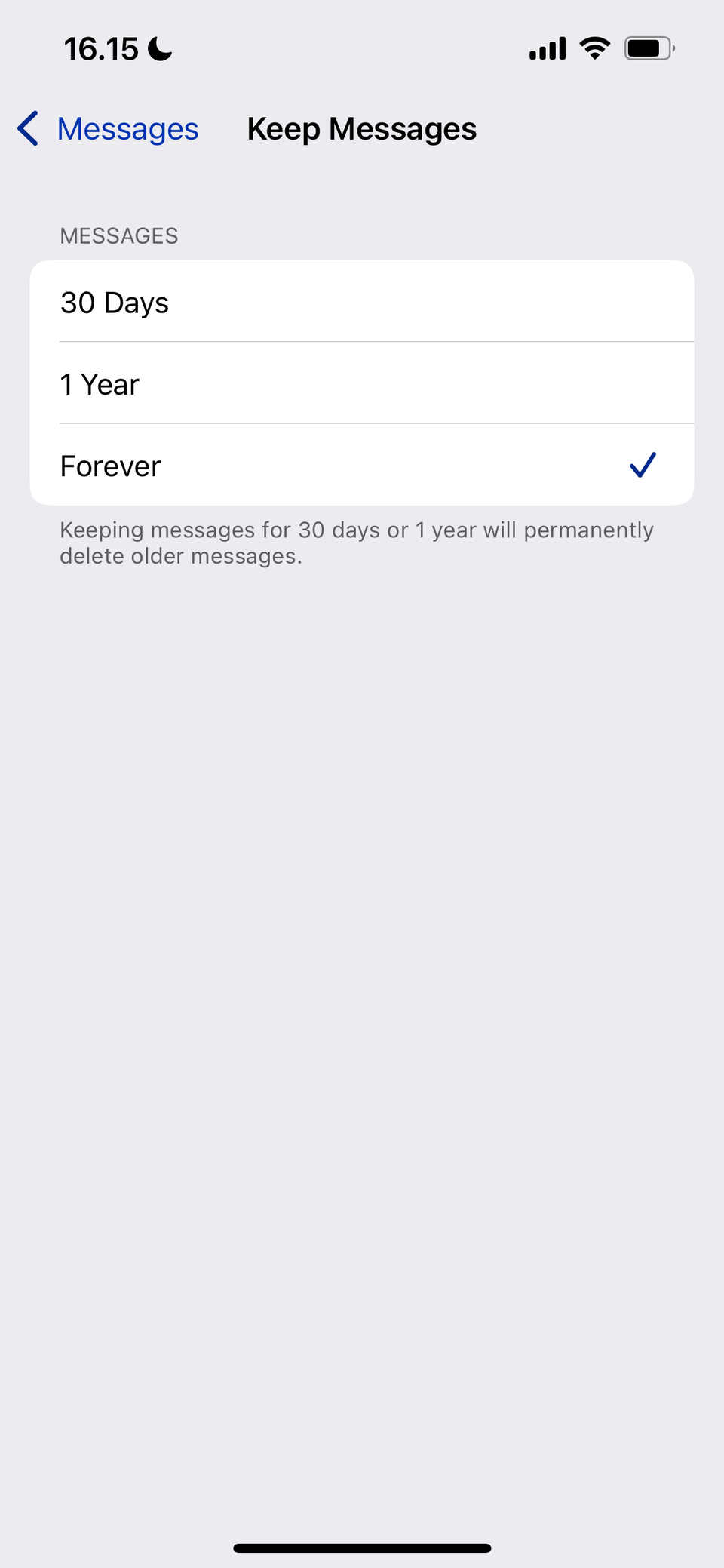Choose to keep messages for 1 Year
This screenshot has height=1568, width=724.
pyautogui.click(x=360, y=384)
